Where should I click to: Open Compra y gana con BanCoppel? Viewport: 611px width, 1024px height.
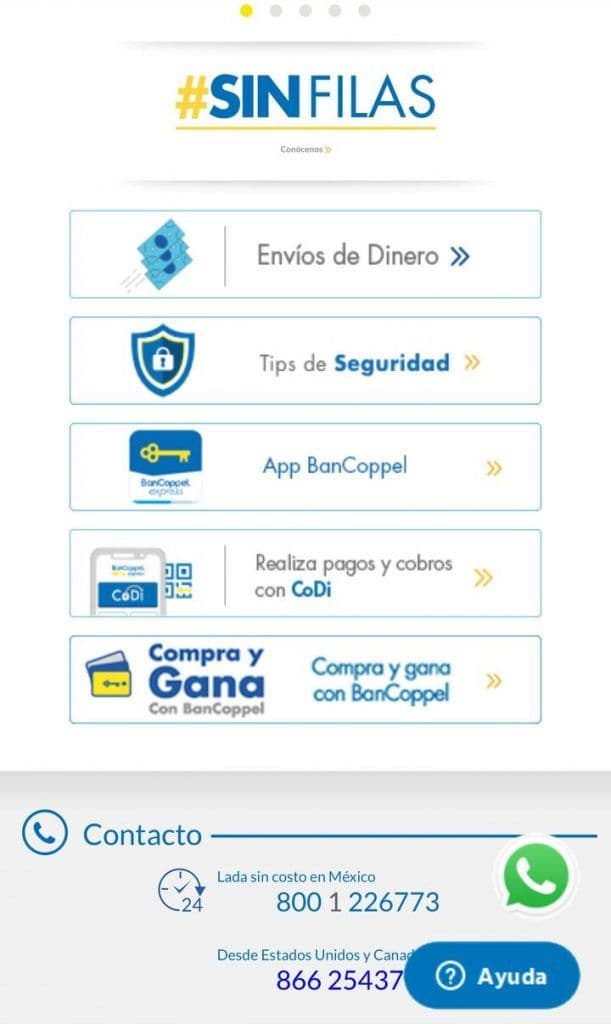click(x=305, y=680)
